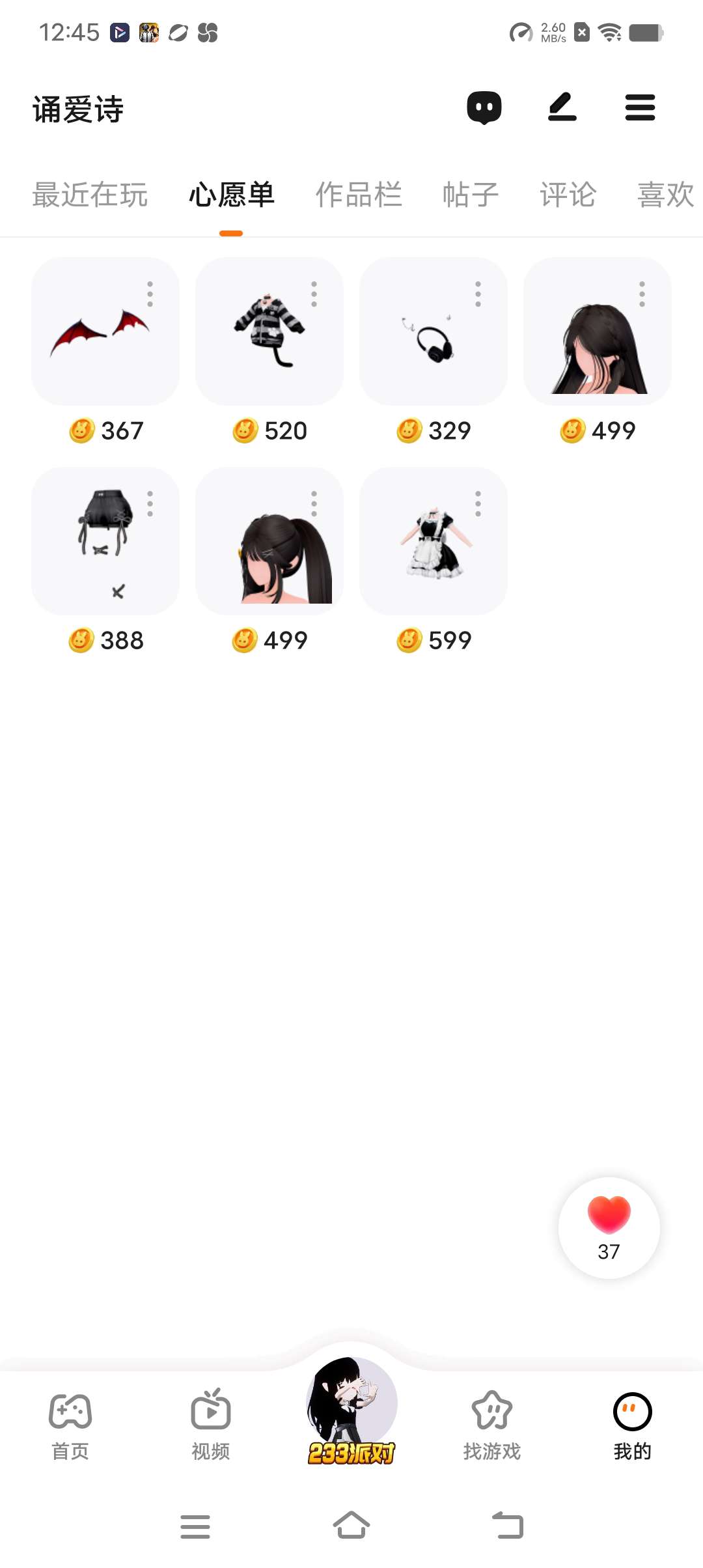Go to the 首页 tab
The width and height of the screenshot is (703, 1568).
70,1426
